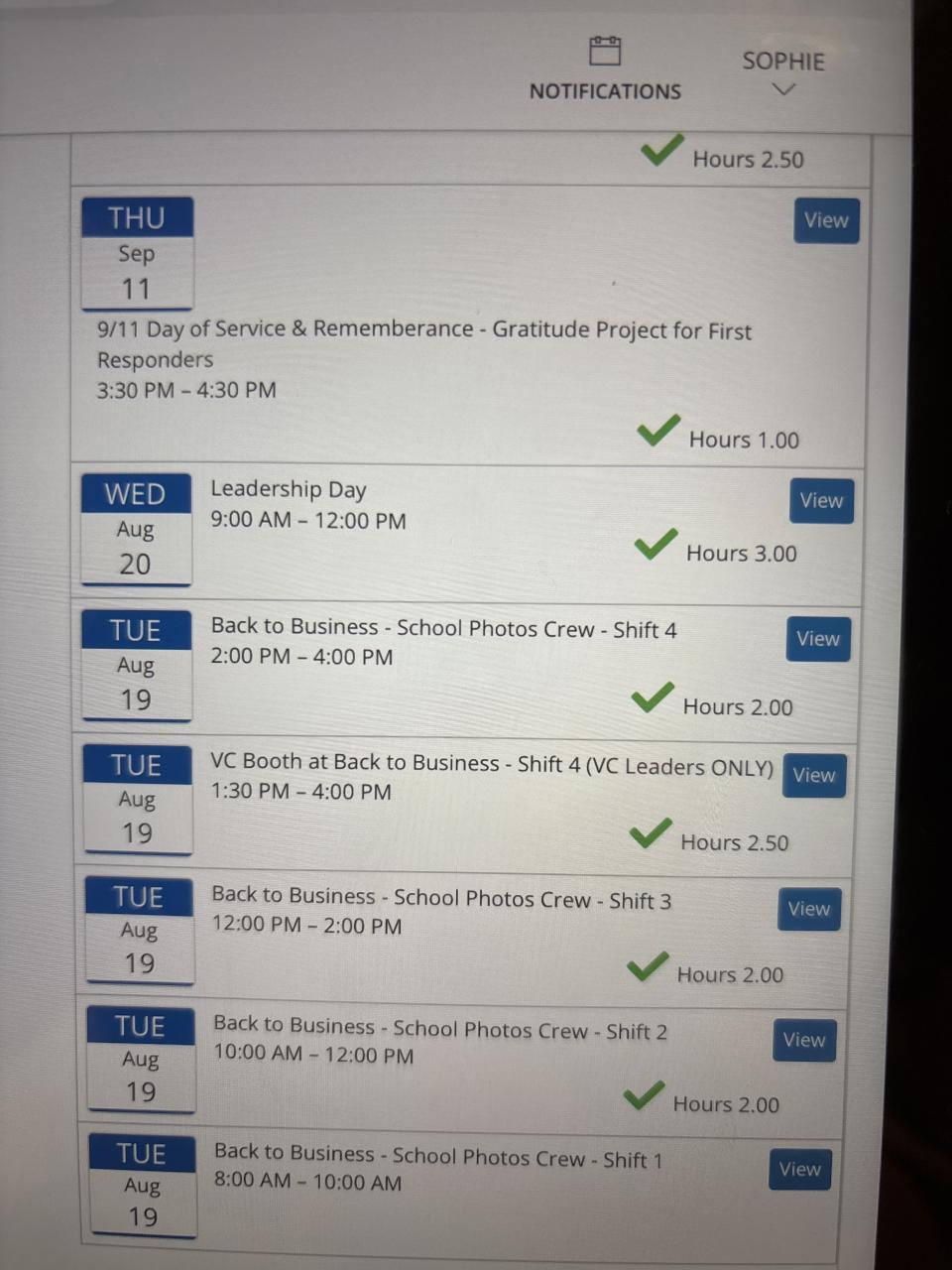This screenshot has height=1270, width=952.
Task: View Leadership Day details
Action: 821,501
